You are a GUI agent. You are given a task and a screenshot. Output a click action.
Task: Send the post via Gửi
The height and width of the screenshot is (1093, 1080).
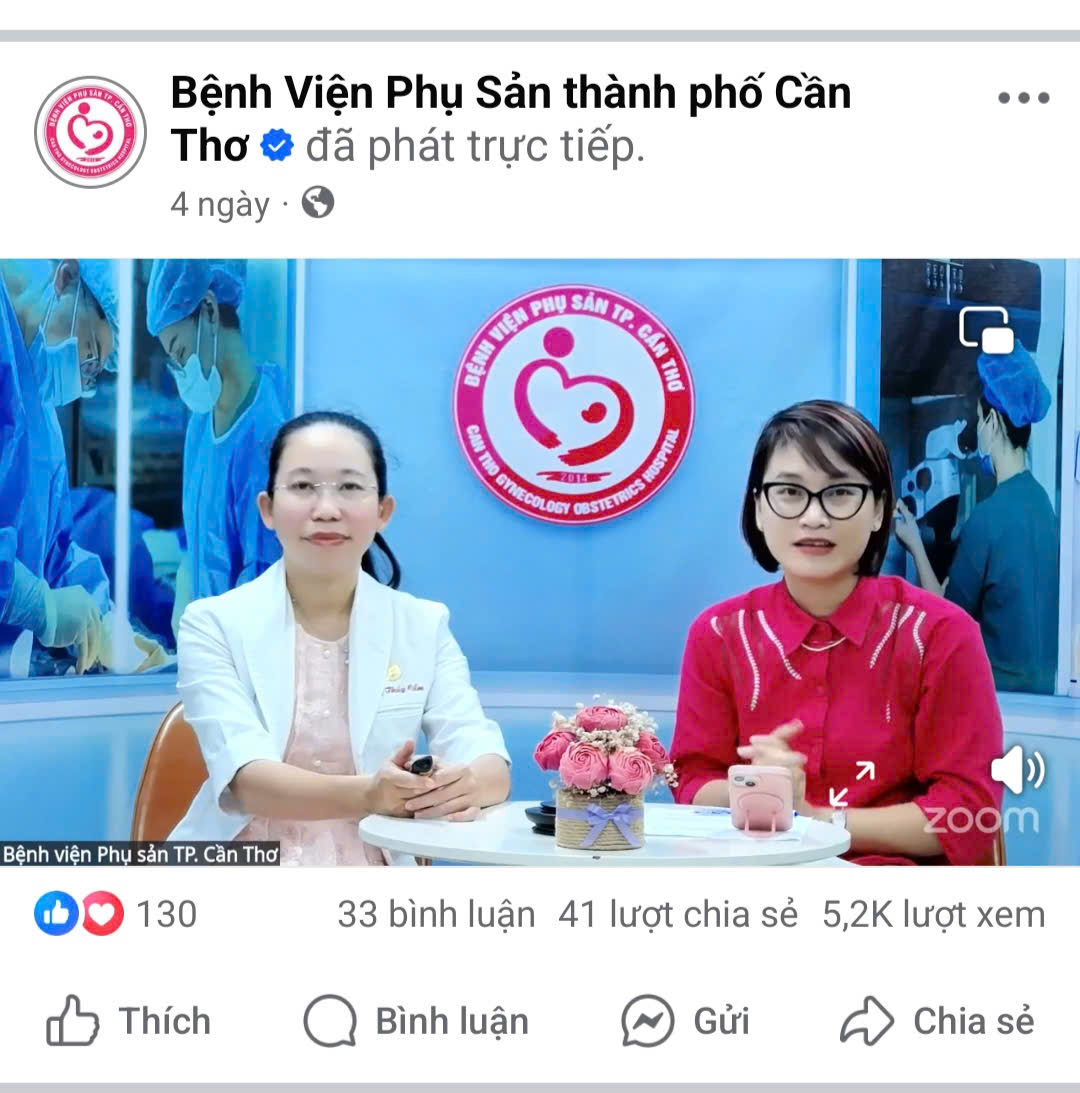click(x=685, y=1021)
